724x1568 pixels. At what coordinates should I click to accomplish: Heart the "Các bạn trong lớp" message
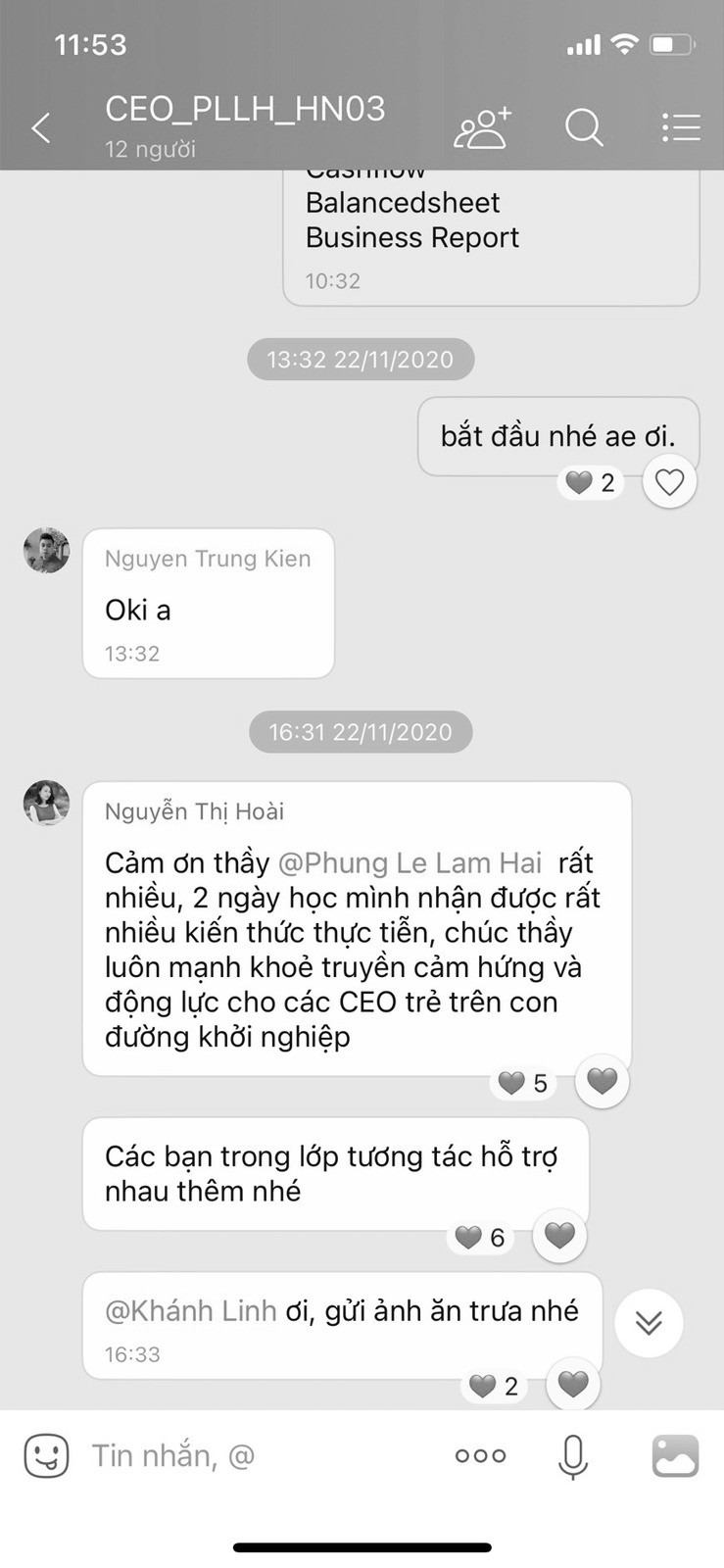(559, 1236)
